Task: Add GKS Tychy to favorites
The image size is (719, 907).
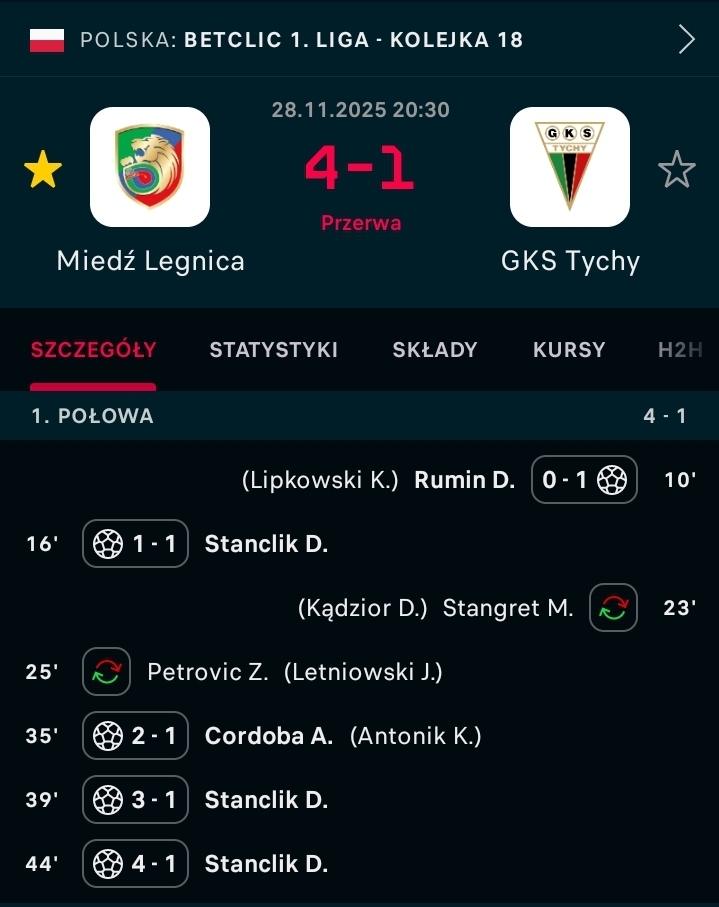Action: point(676,171)
